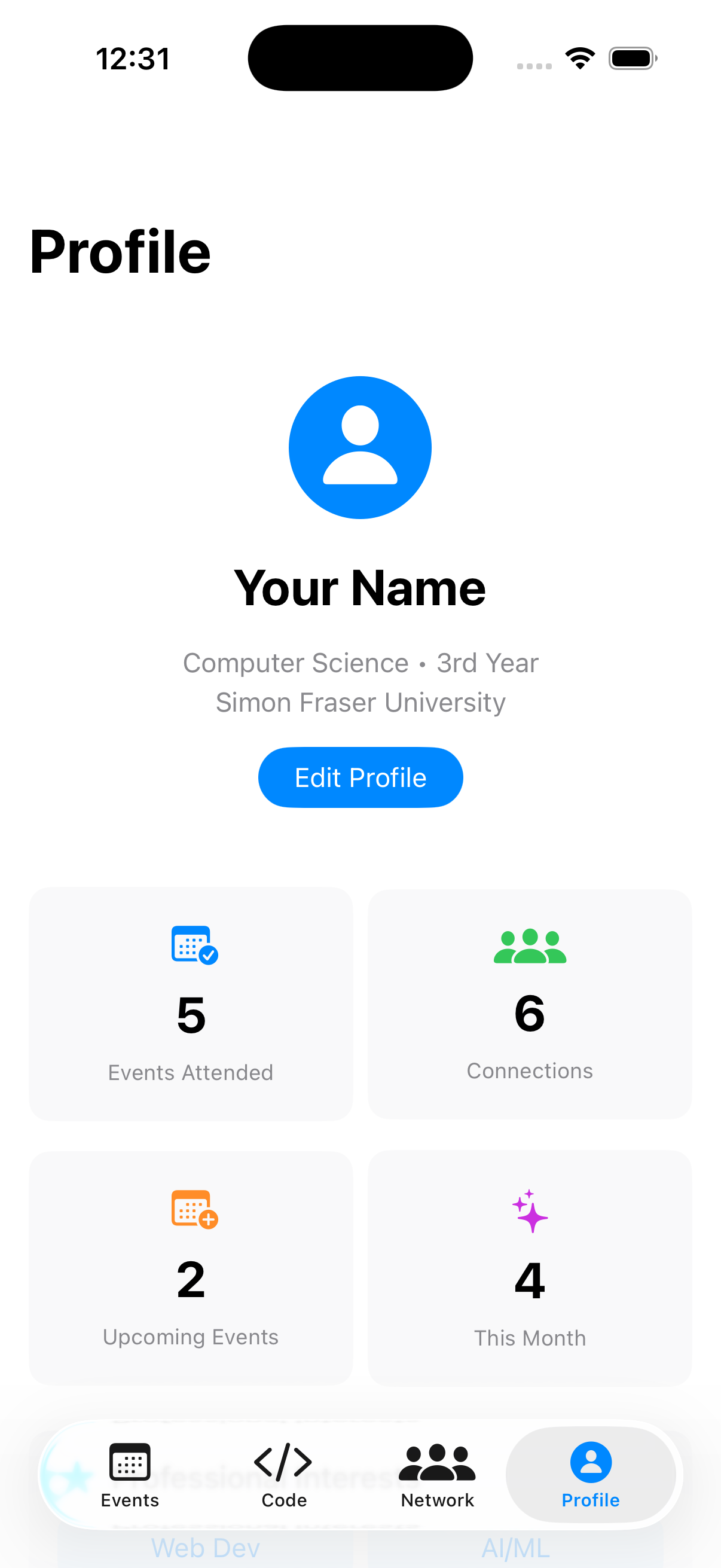Open the Code tab
The width and height of the screenshot is (721, 1568).
(x=283, y=1474)
